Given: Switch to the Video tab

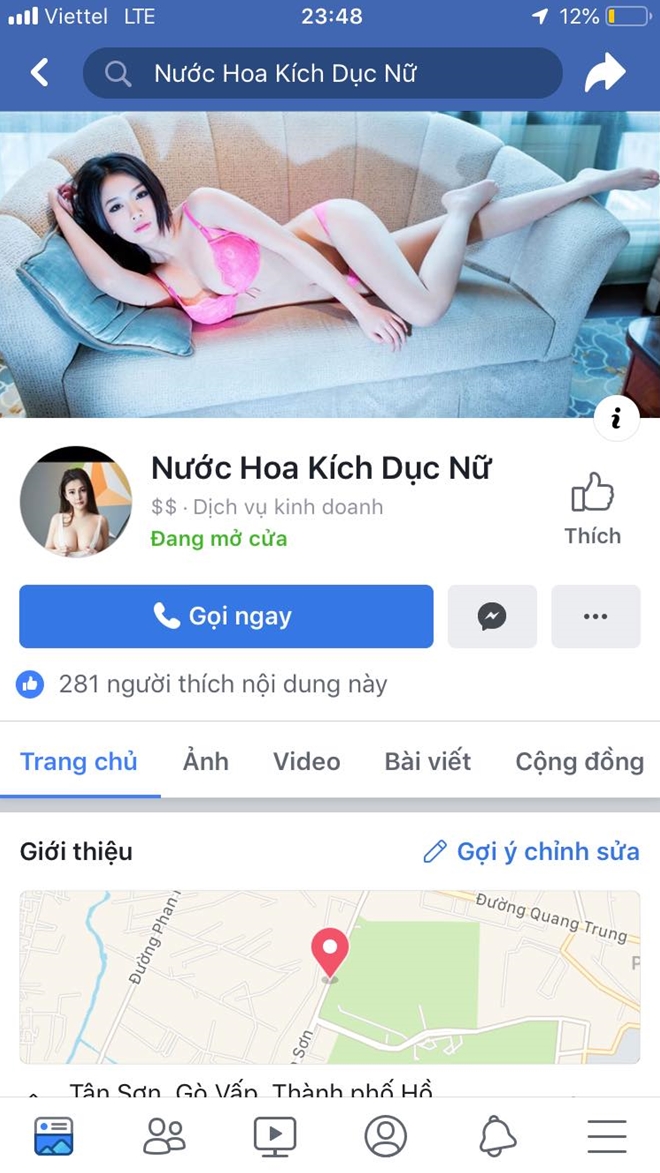Looking at the screenshot, I should (x=306, y=761).
